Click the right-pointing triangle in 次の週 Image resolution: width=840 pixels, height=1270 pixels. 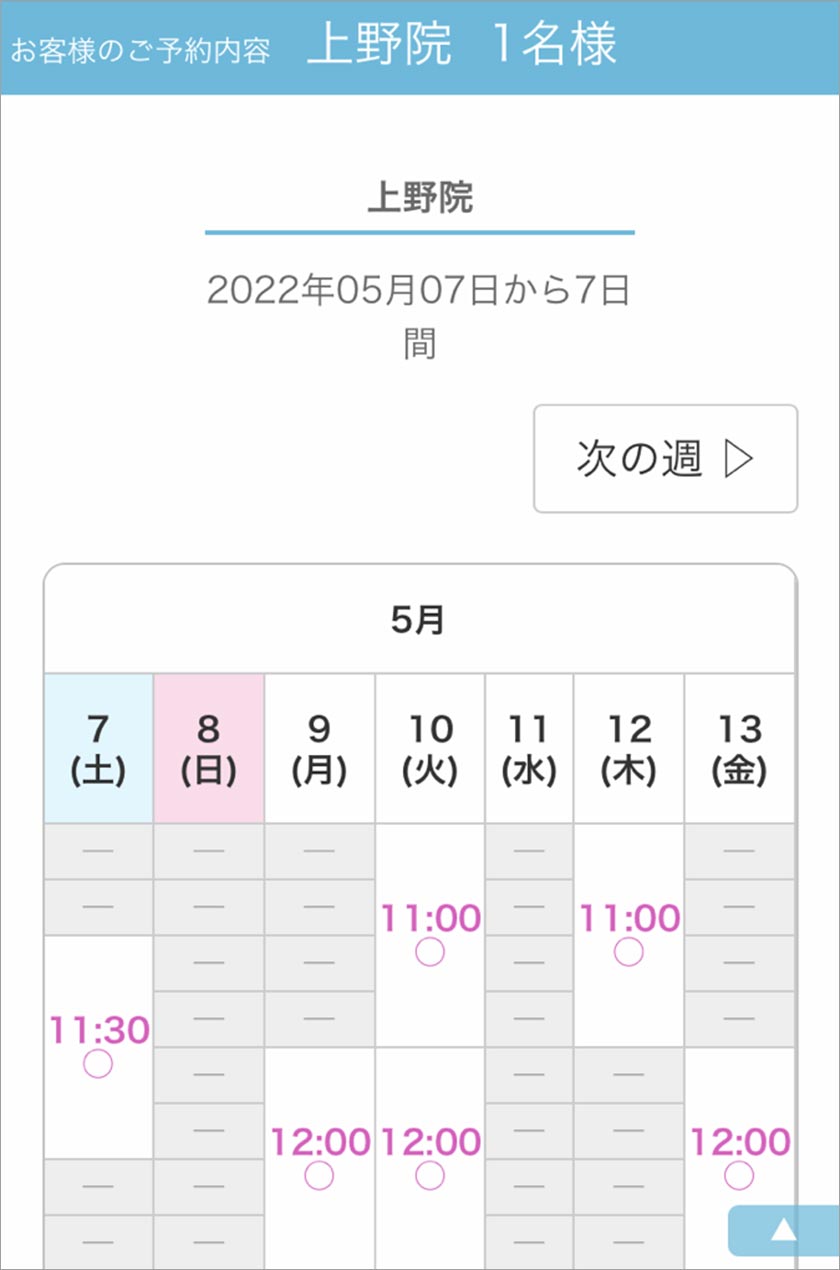738,459
